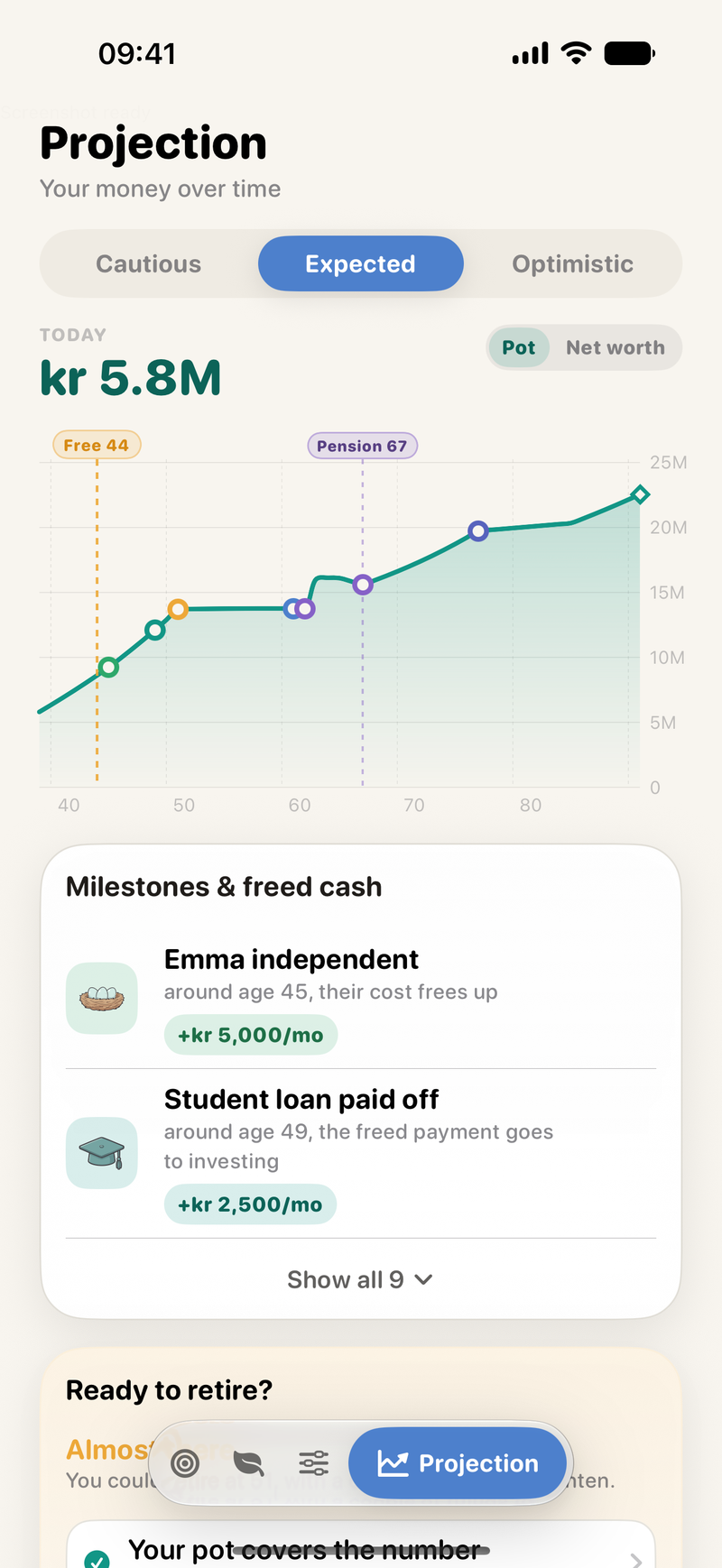Screen dimensions: 722x1568
Task: Tap the Free 44 chart marker
Action: (x=97, y=445)
